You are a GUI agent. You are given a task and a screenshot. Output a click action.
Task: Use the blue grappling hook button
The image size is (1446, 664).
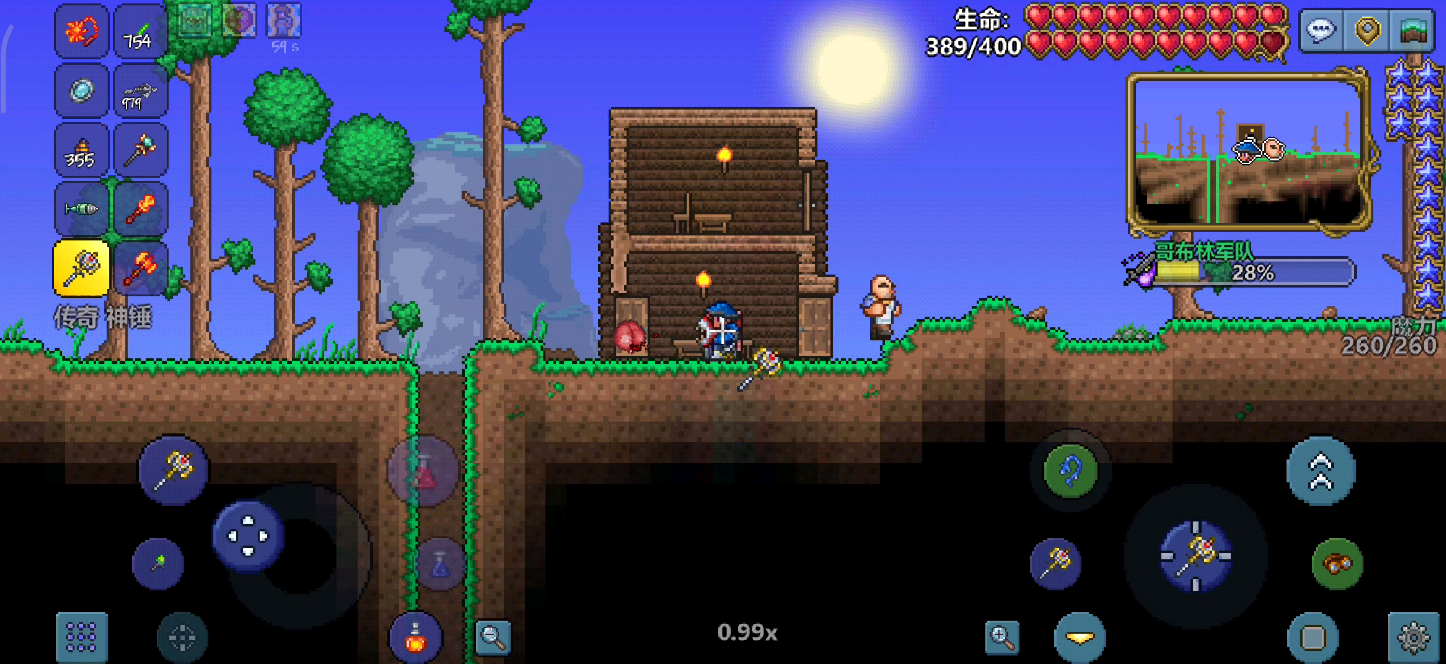click(x=1070, y=471)
